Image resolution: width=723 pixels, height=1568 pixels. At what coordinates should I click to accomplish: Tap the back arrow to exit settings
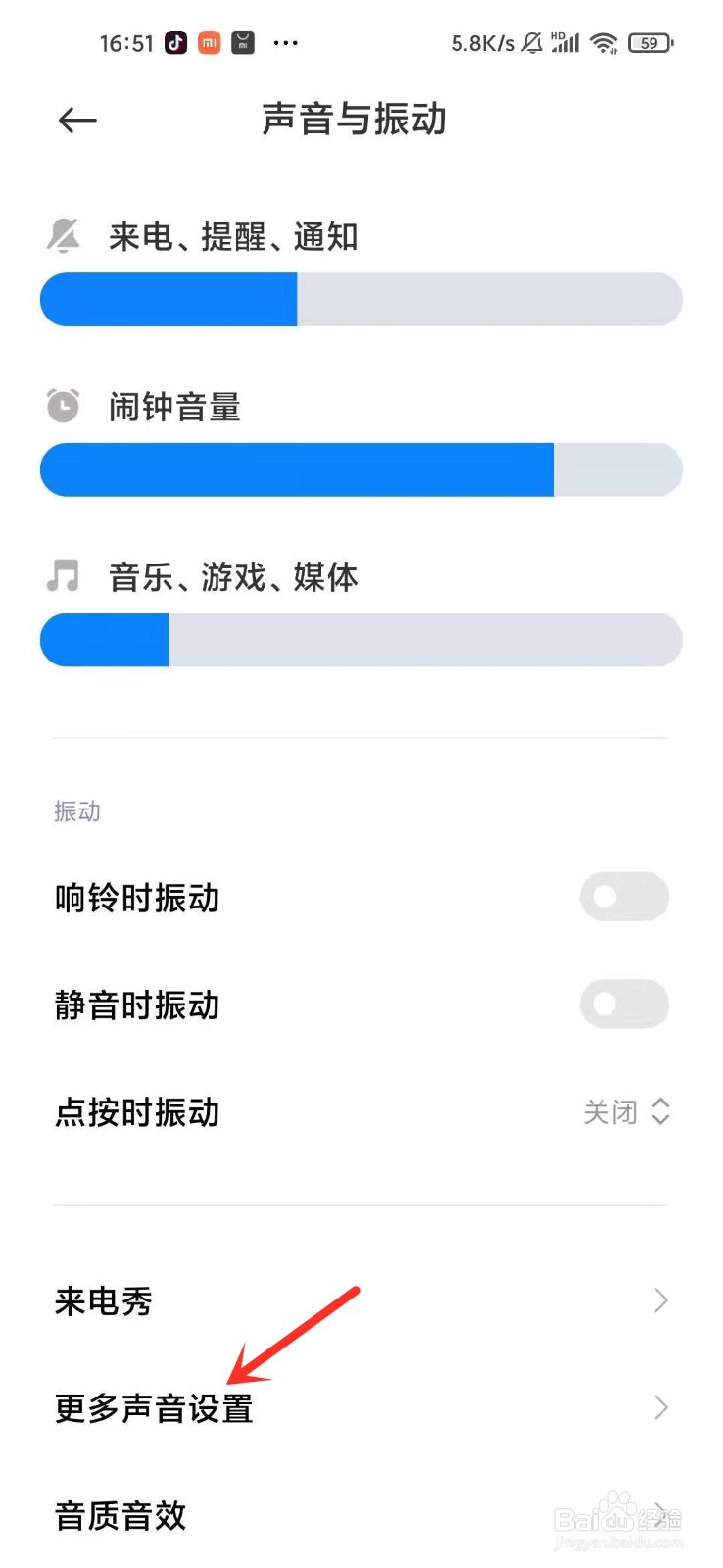pyautogui.click(x=76, y=120)
